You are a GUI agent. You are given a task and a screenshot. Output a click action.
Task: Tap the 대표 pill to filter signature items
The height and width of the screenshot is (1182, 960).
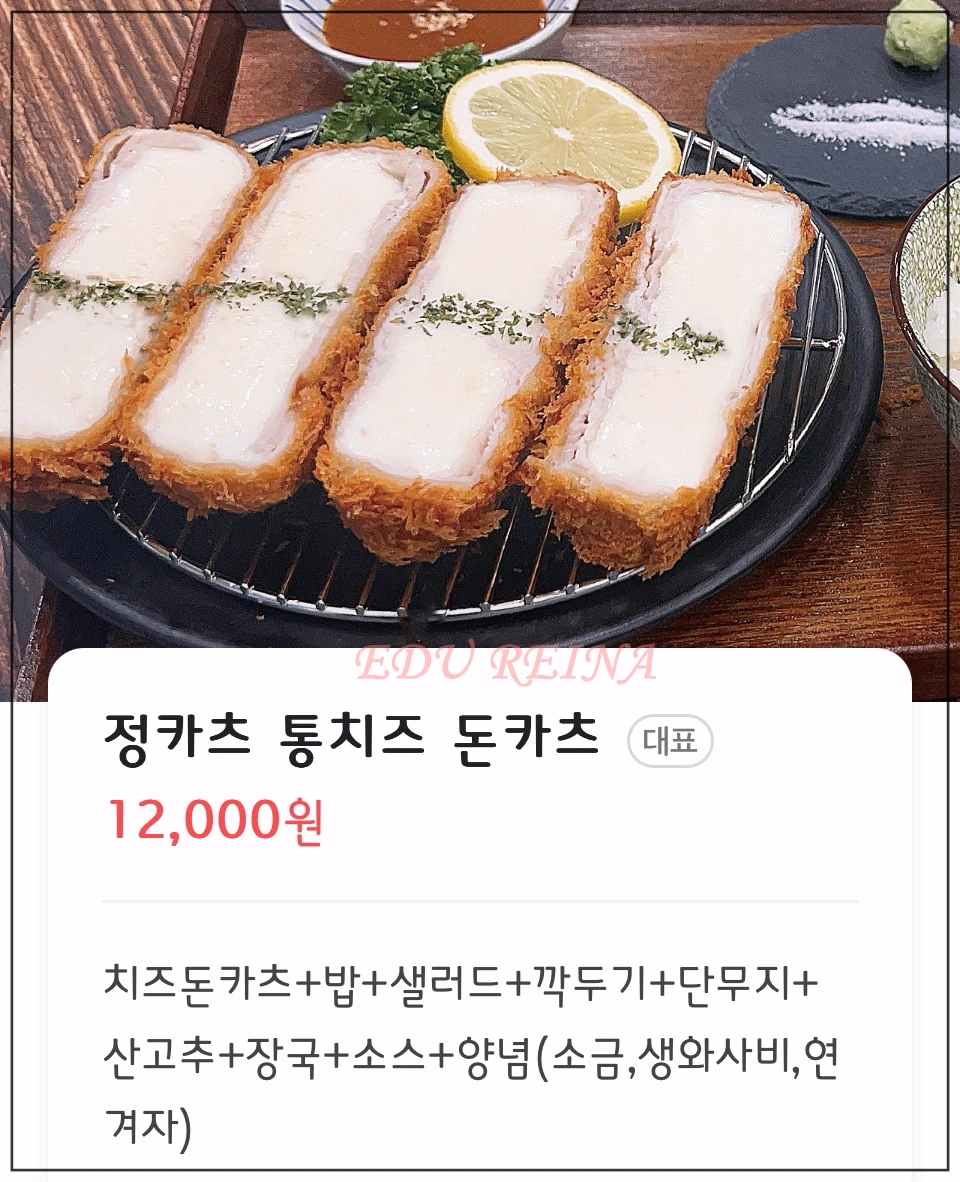(672, 741)
